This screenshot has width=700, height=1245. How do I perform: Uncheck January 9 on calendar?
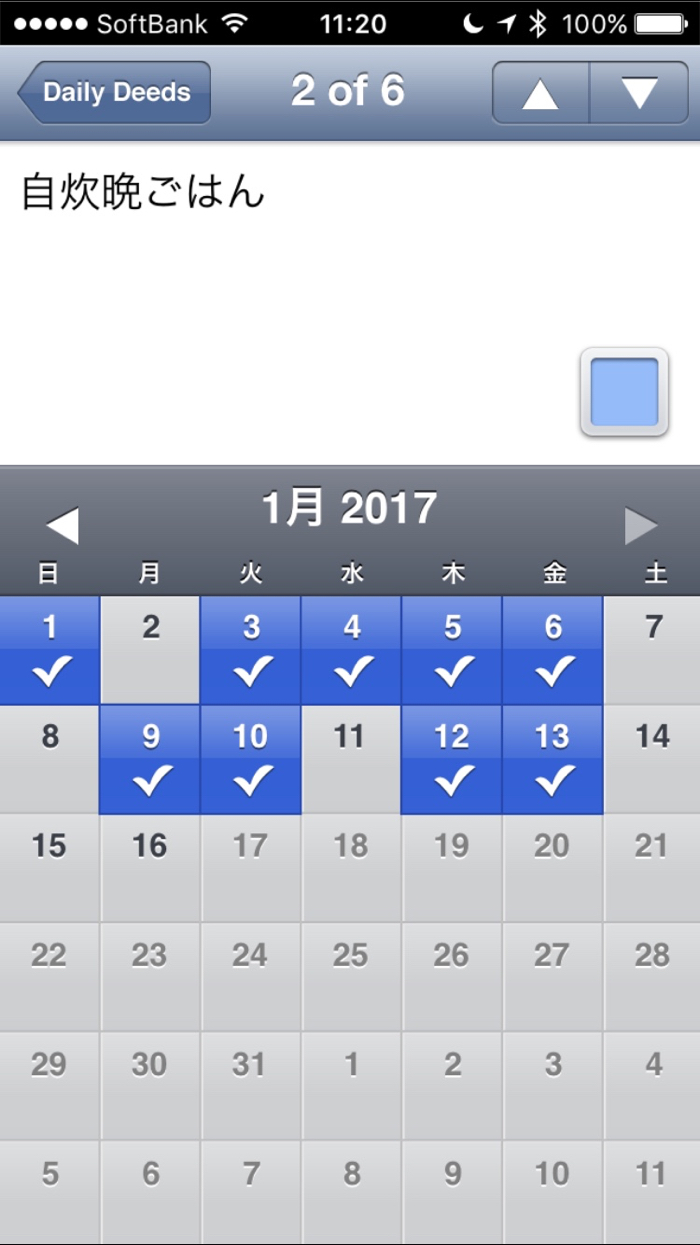tap(150, 760)
